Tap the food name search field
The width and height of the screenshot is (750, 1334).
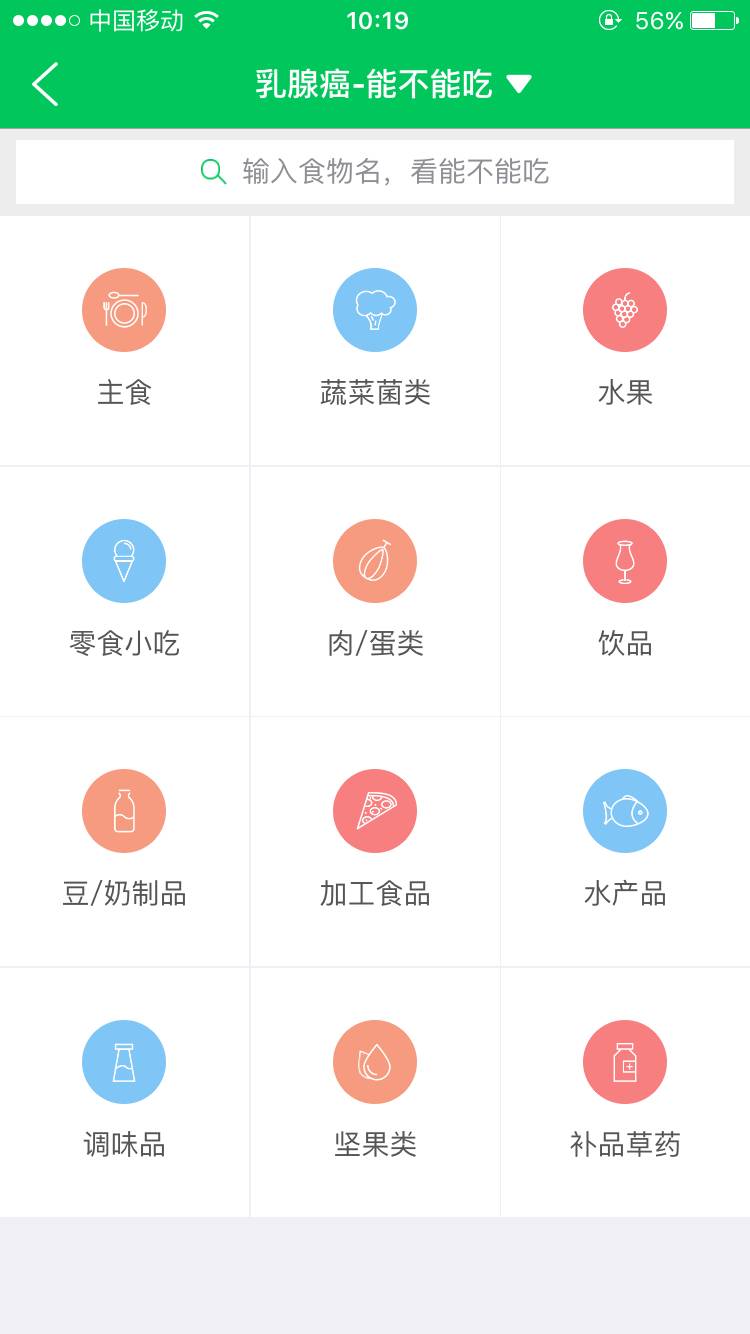[x=375, y=172]
